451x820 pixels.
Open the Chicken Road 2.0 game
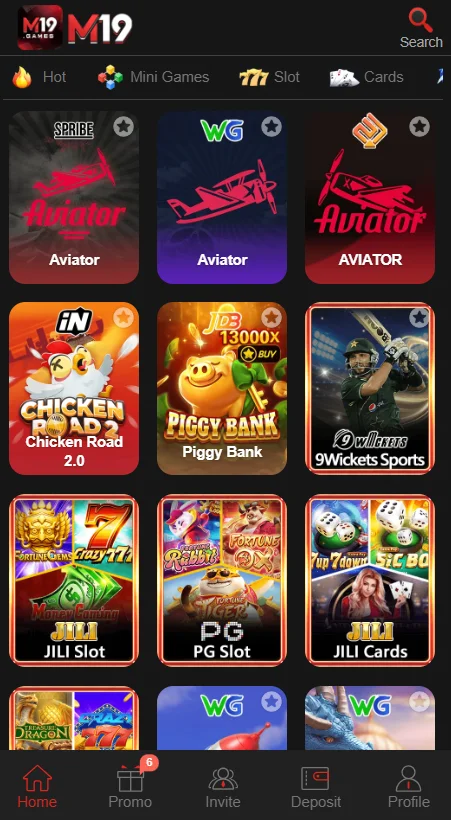[x=74, y=388]
